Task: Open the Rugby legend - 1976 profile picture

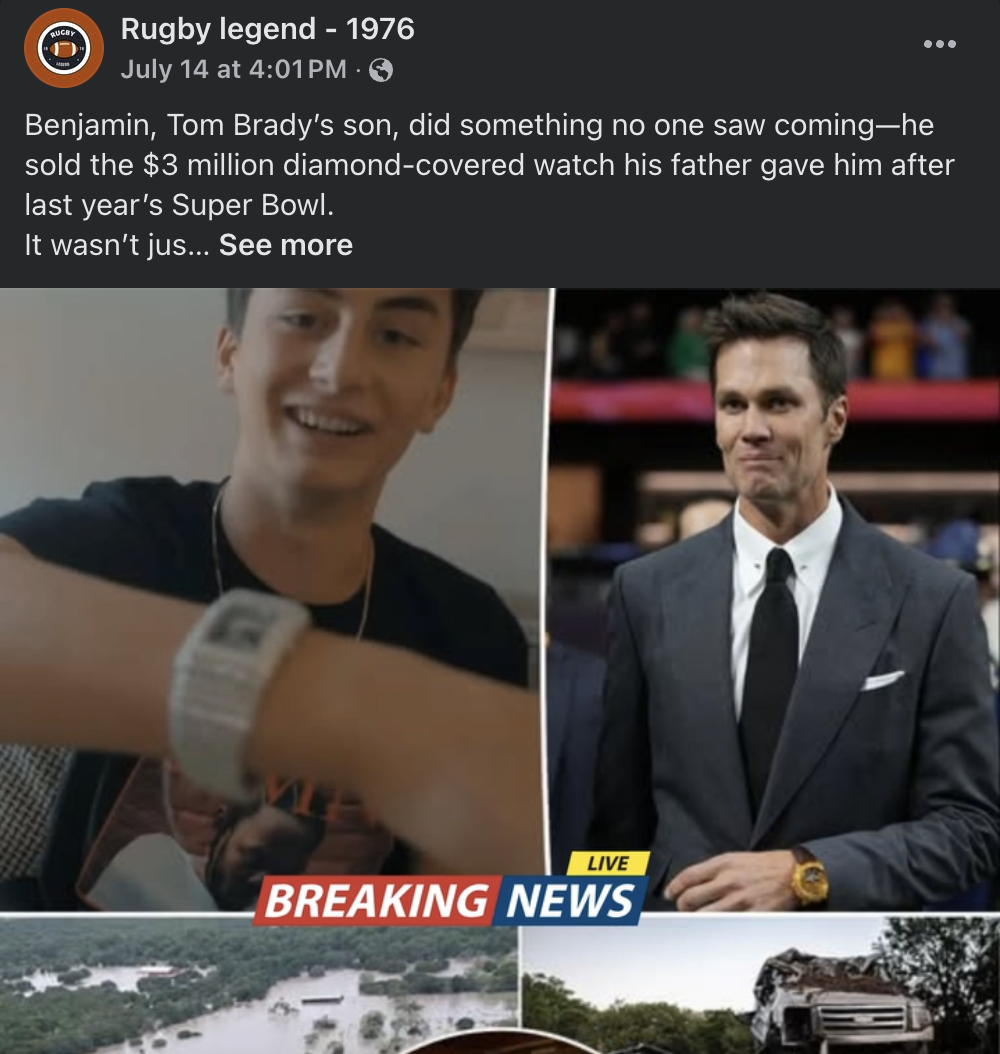Action: pos(64,48)
